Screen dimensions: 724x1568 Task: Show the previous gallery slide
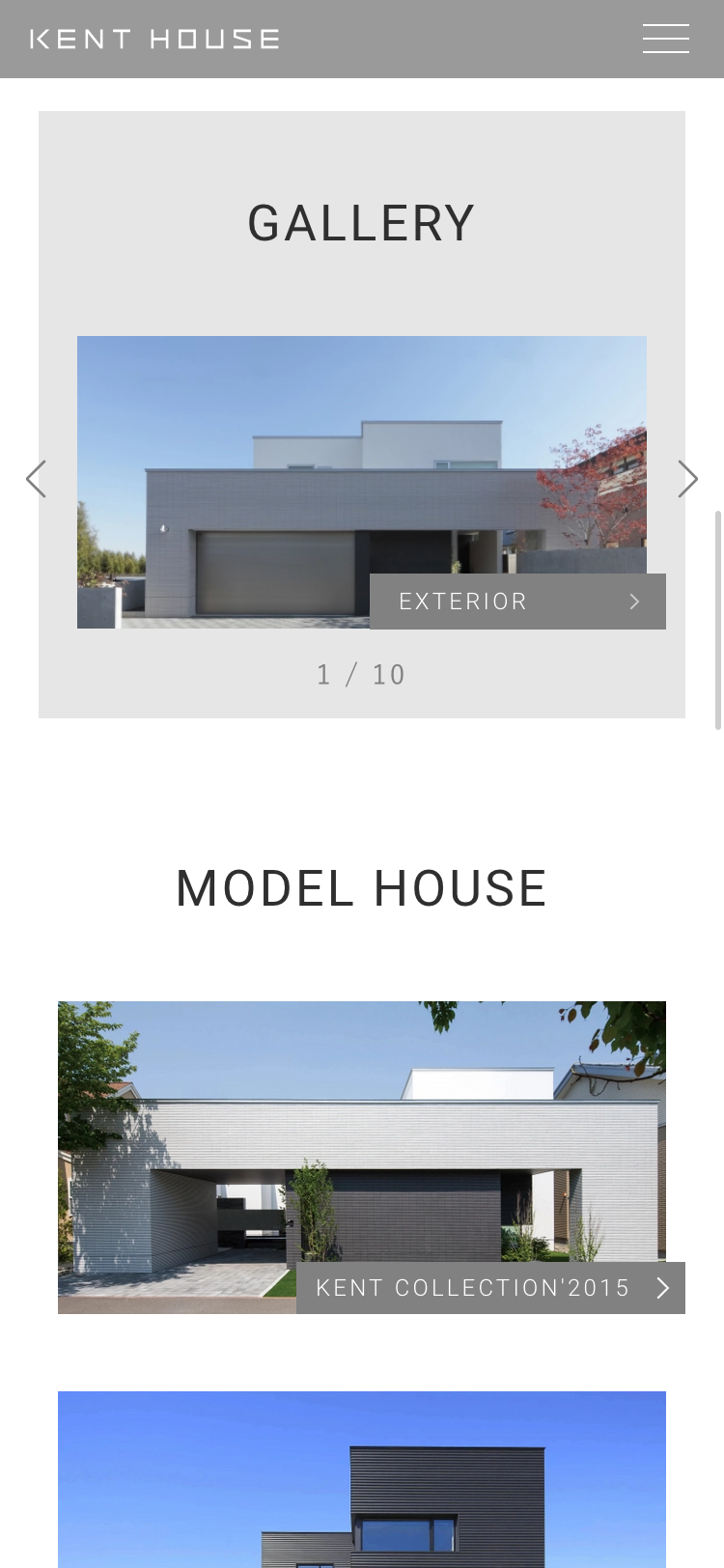tap(37, 479)
